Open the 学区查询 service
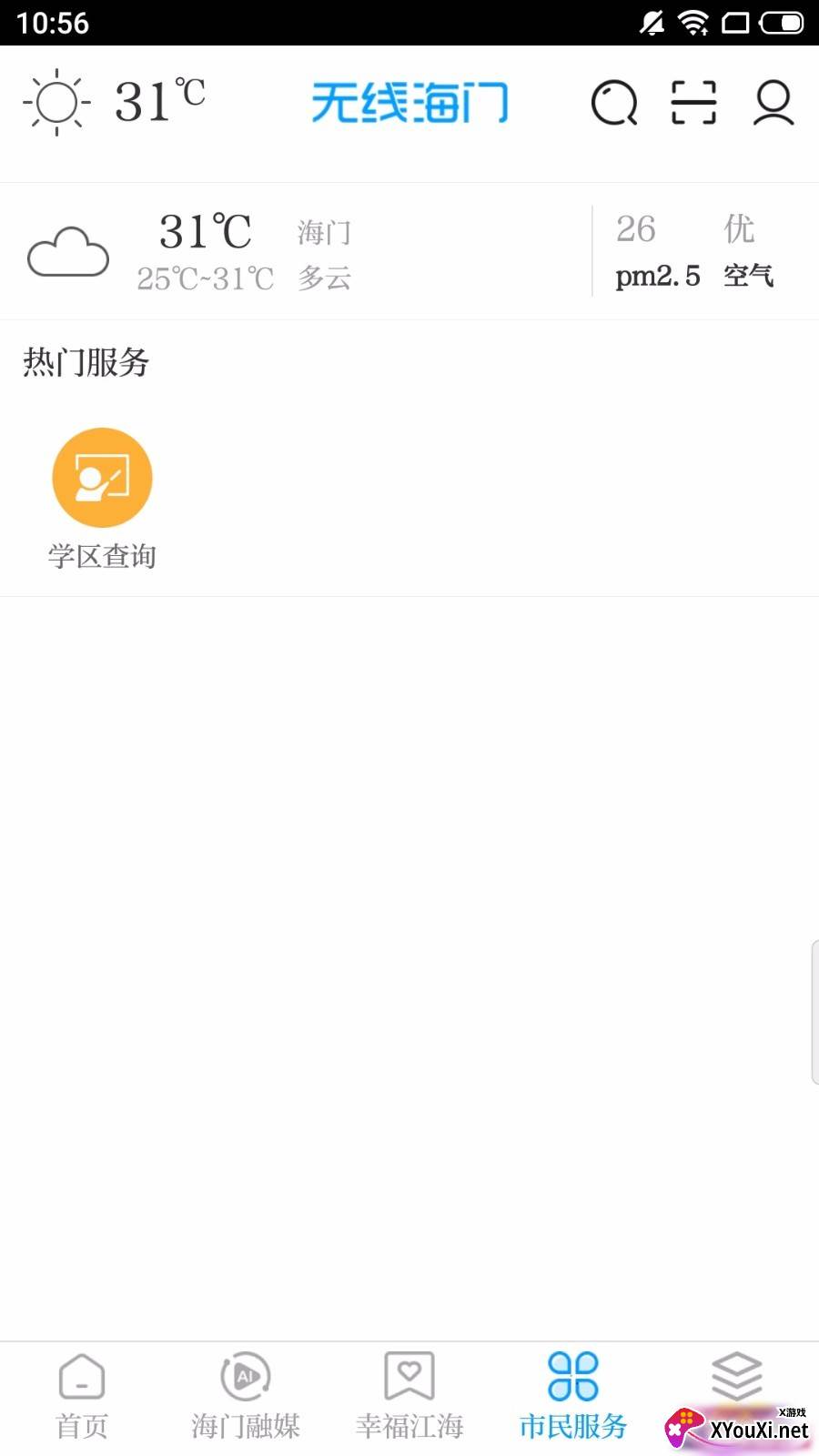Viewport: 819px width, 1456px height. (102, 498)
